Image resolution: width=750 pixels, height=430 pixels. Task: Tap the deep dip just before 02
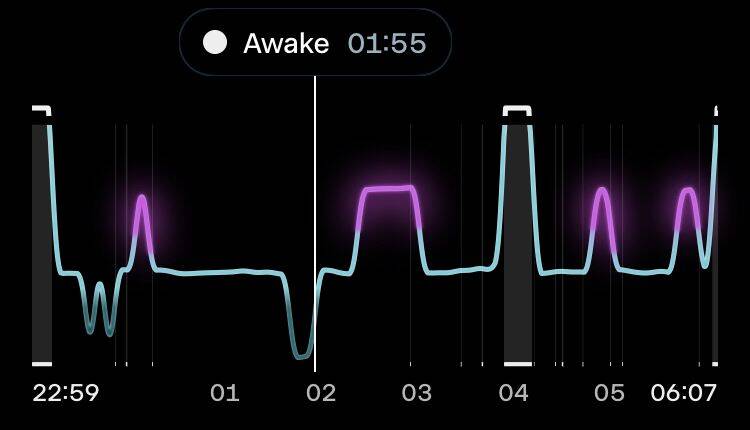click(x=300, y=352)
